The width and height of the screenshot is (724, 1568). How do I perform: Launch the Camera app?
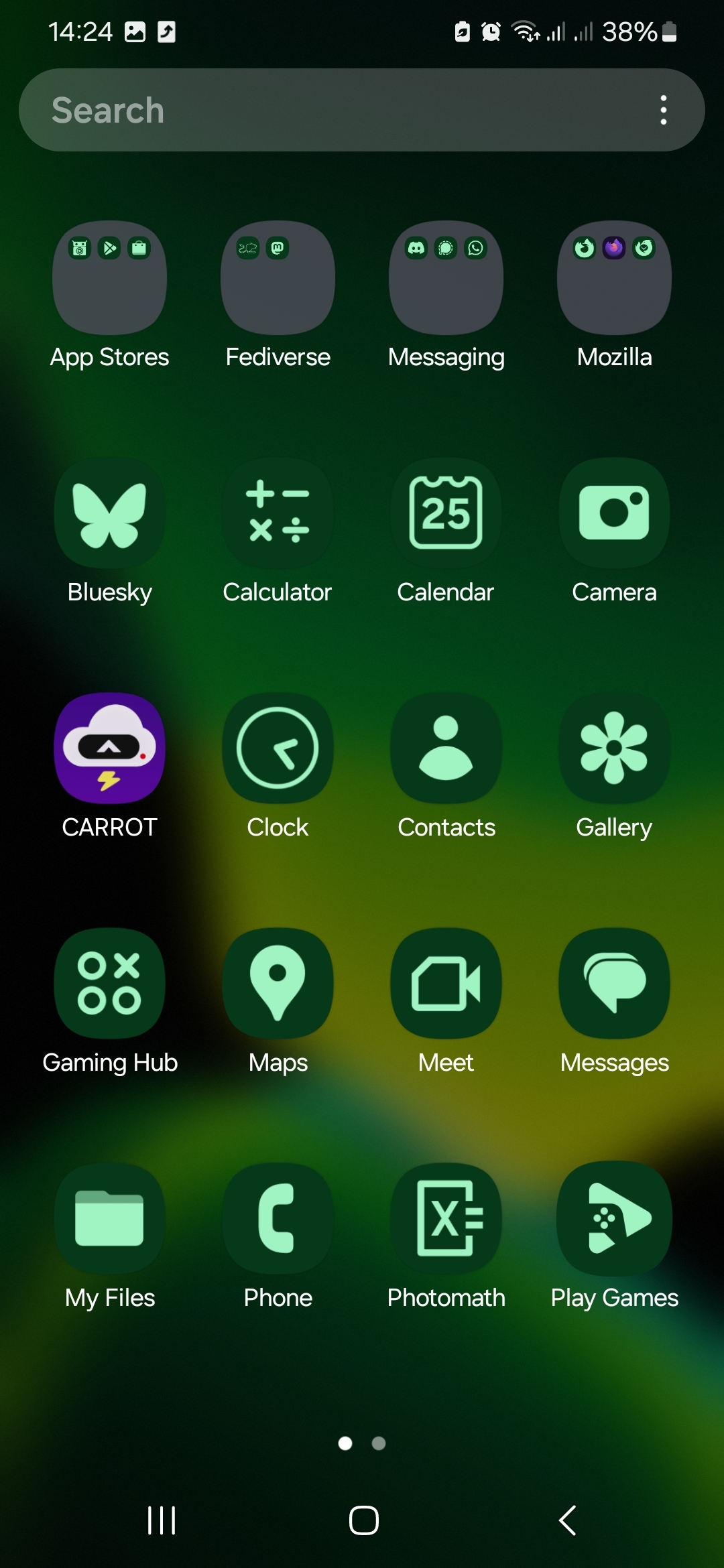tap(614, 513)
